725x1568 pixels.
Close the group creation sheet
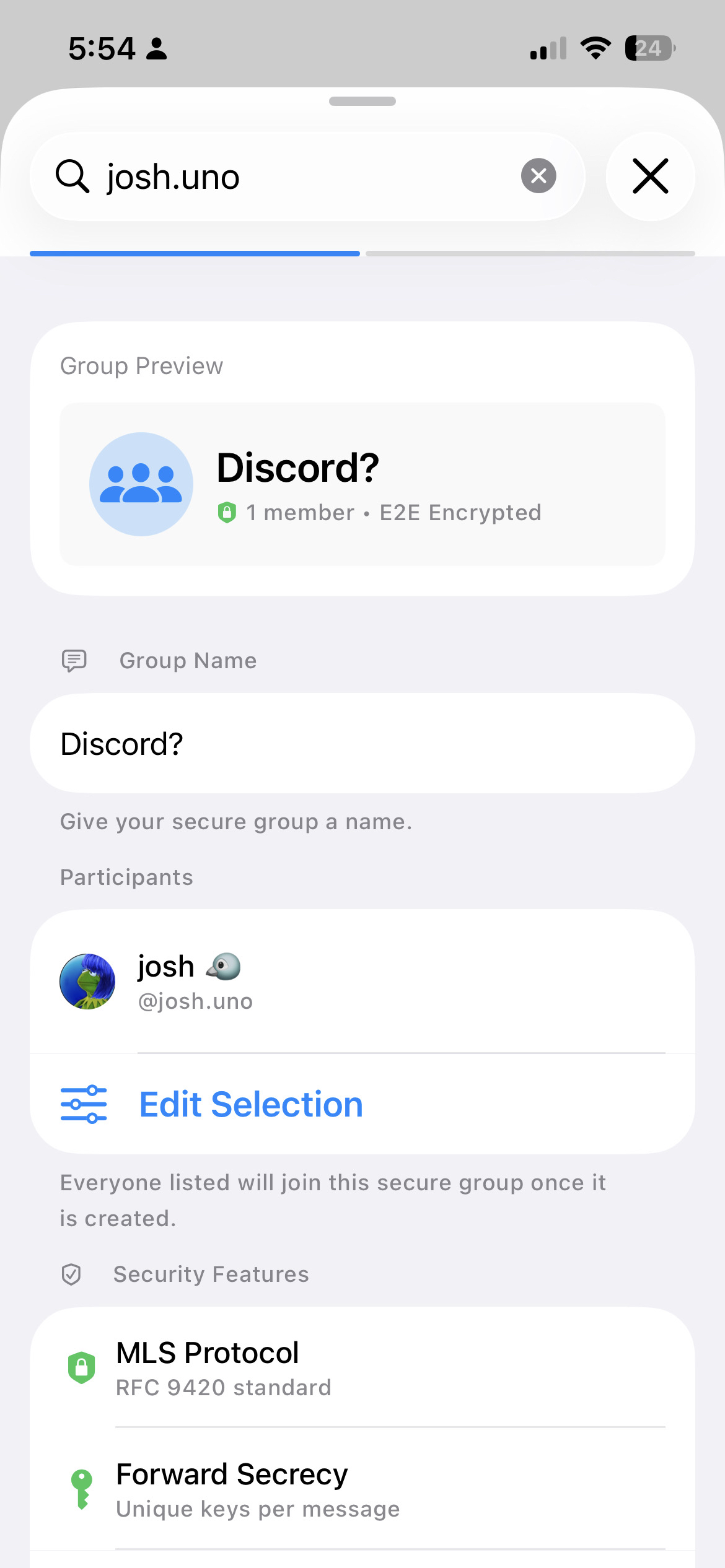coord(650,176)
